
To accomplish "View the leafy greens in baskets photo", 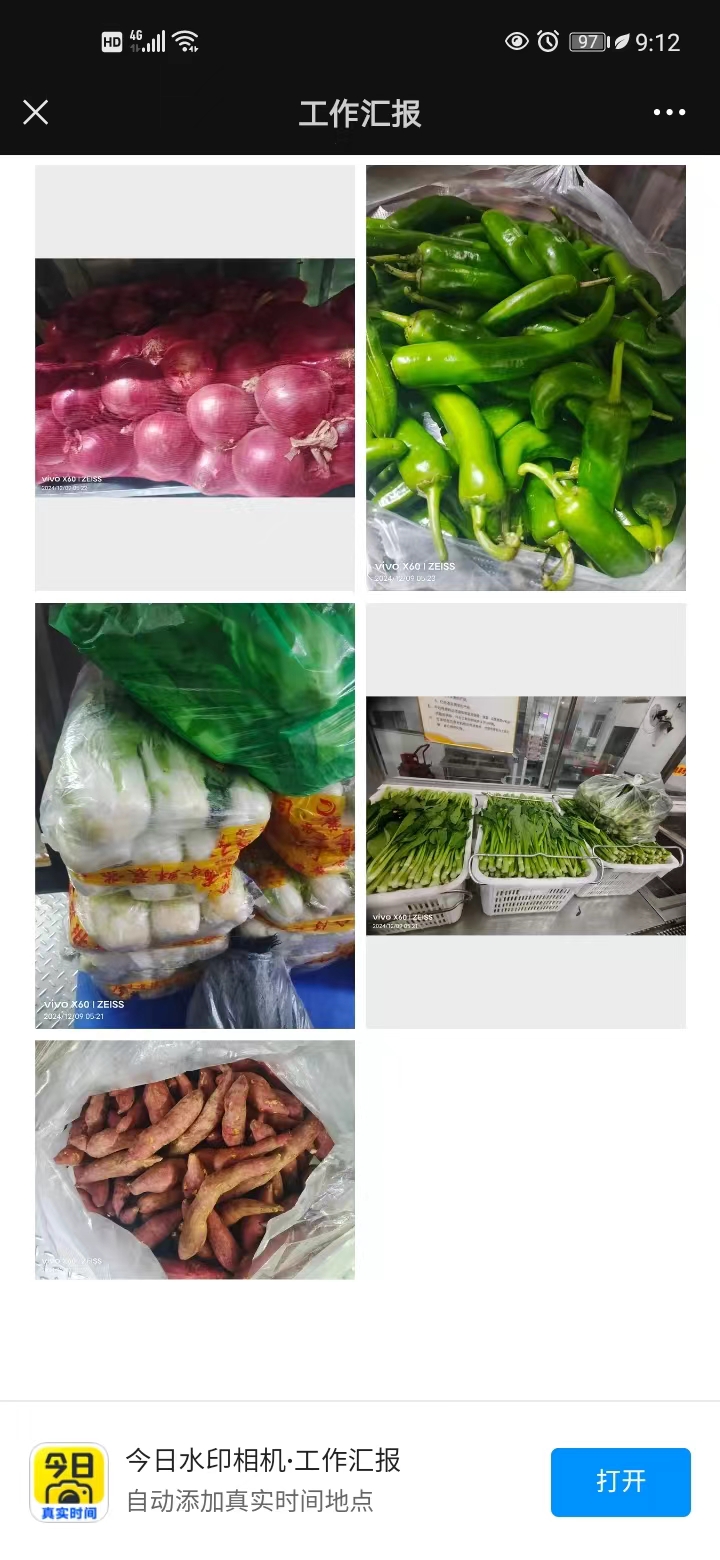I will coord(525,815).
